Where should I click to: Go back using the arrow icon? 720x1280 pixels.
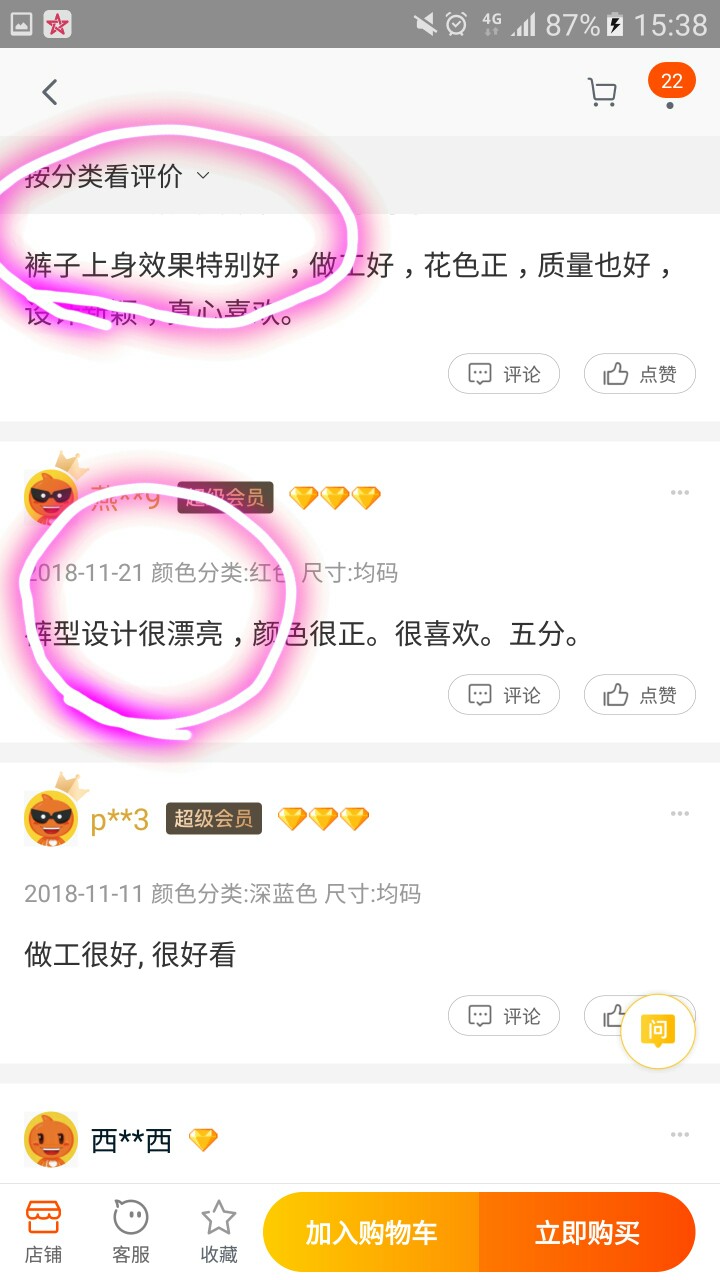point(49,92)
